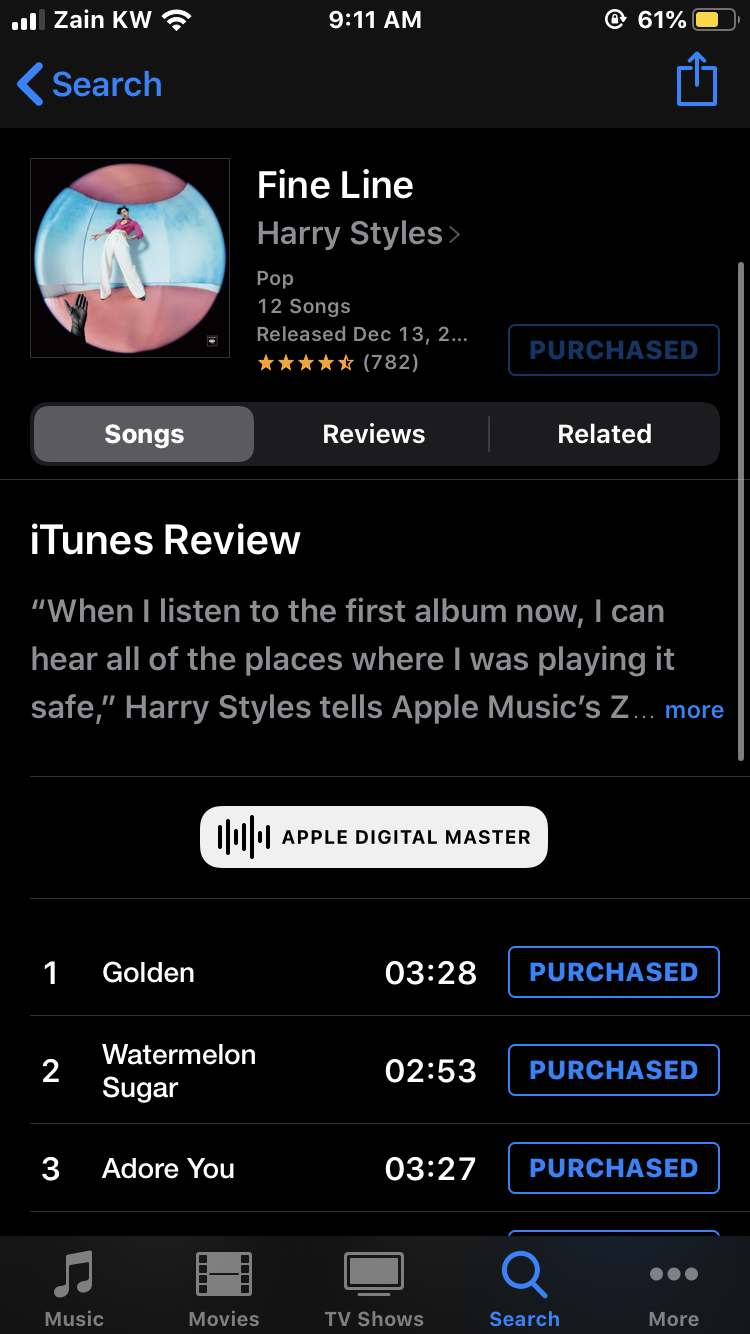Switch to the Reviews tab
The height and width of the screenshot is (1334, 750).
point(373,434)
